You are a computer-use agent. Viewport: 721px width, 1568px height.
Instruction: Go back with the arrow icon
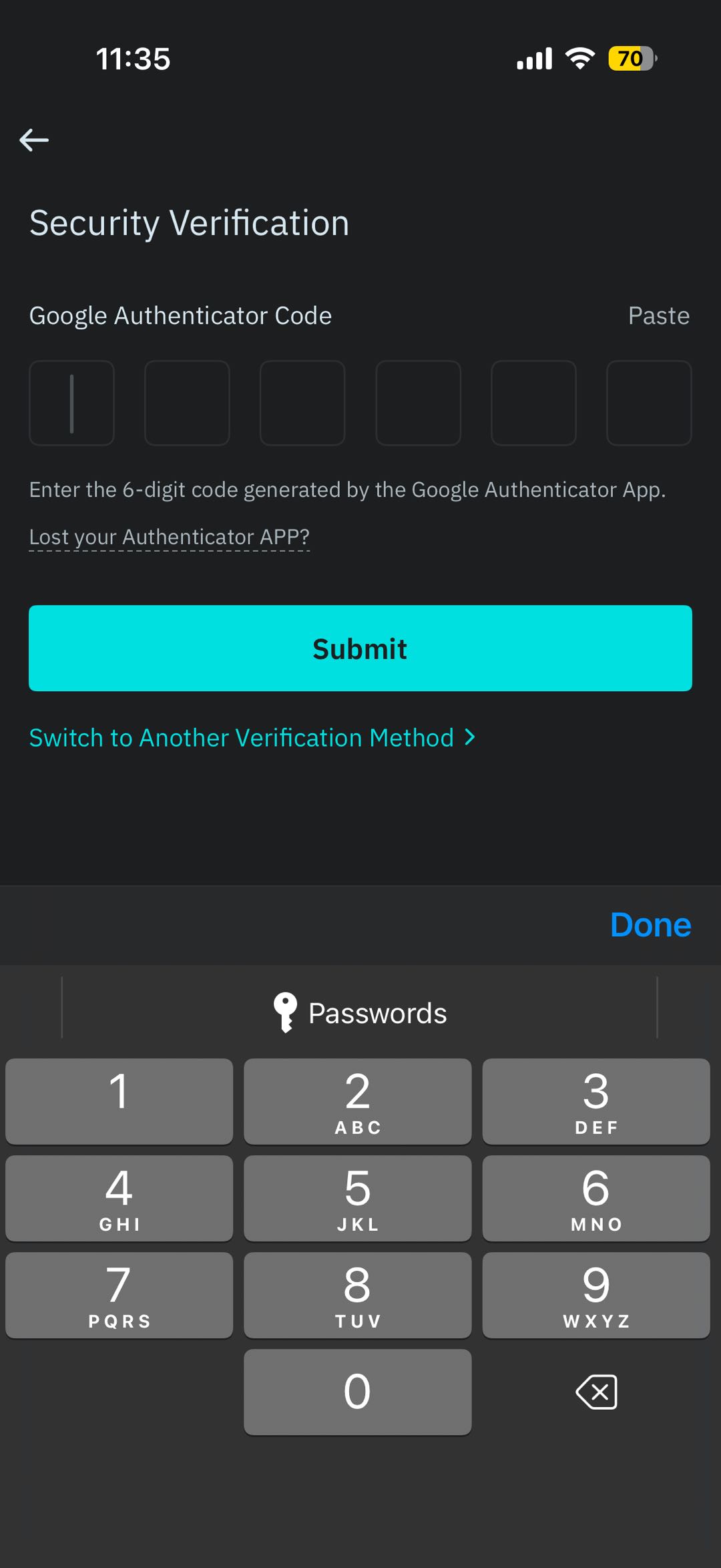34,140
